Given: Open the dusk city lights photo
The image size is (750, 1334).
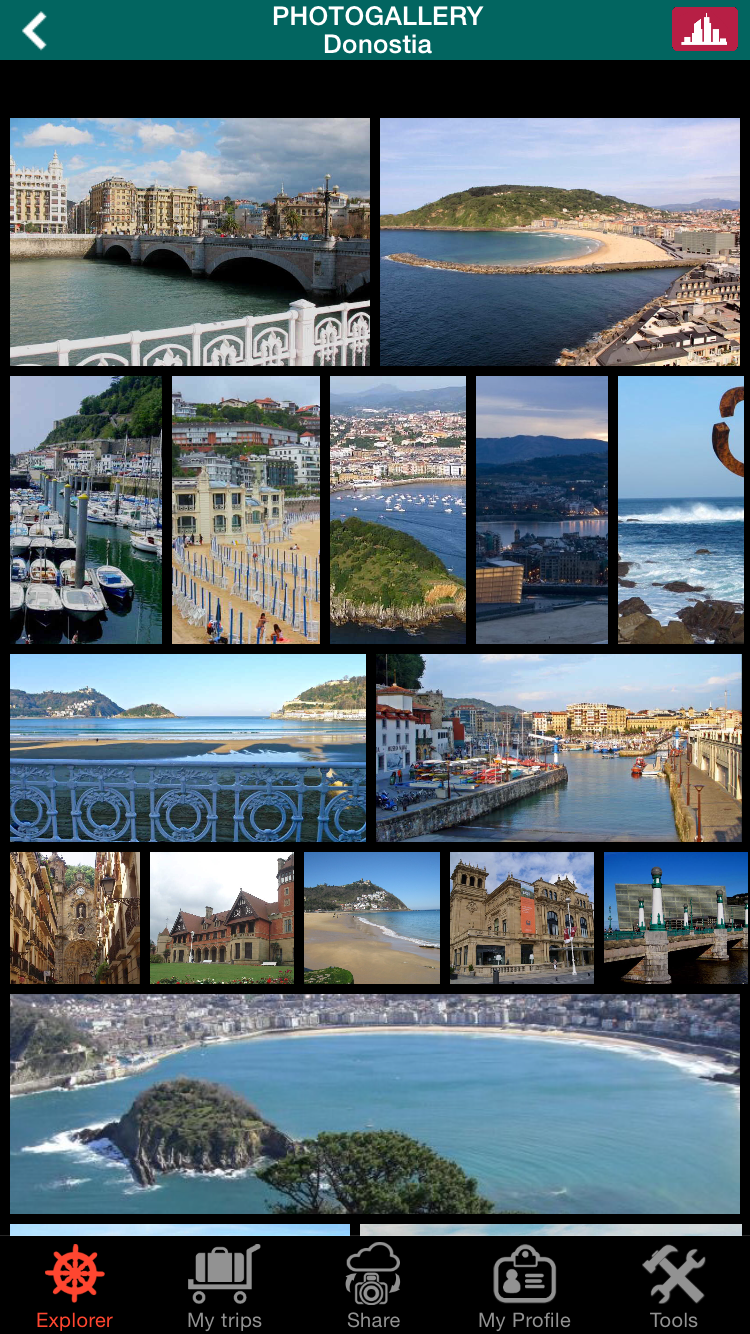Looking at the screenshot, I should [542, 510].
